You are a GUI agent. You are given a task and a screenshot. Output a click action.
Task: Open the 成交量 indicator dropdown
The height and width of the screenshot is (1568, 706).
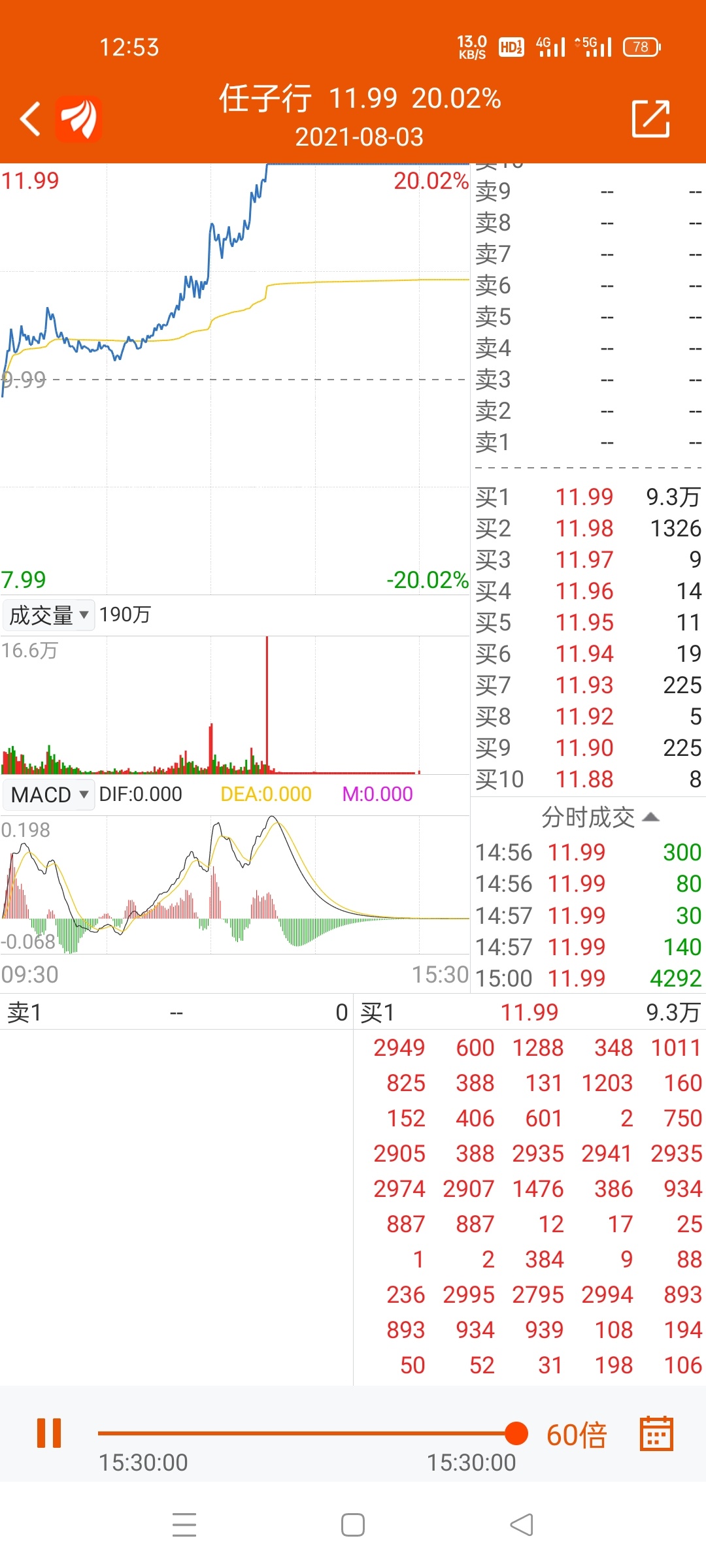49,615
